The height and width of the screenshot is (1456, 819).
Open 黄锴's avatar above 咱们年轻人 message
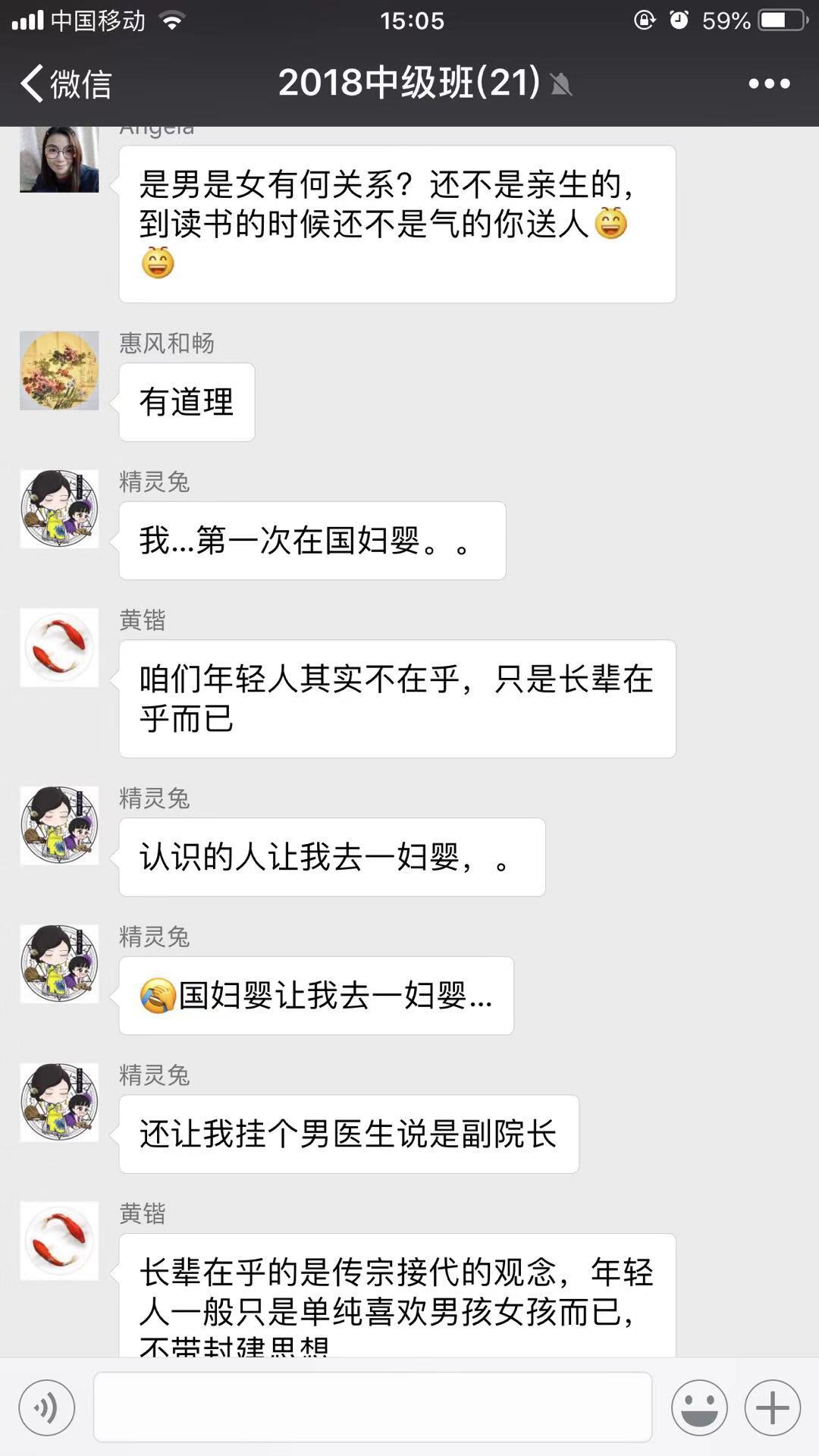(x=59, y=648)
